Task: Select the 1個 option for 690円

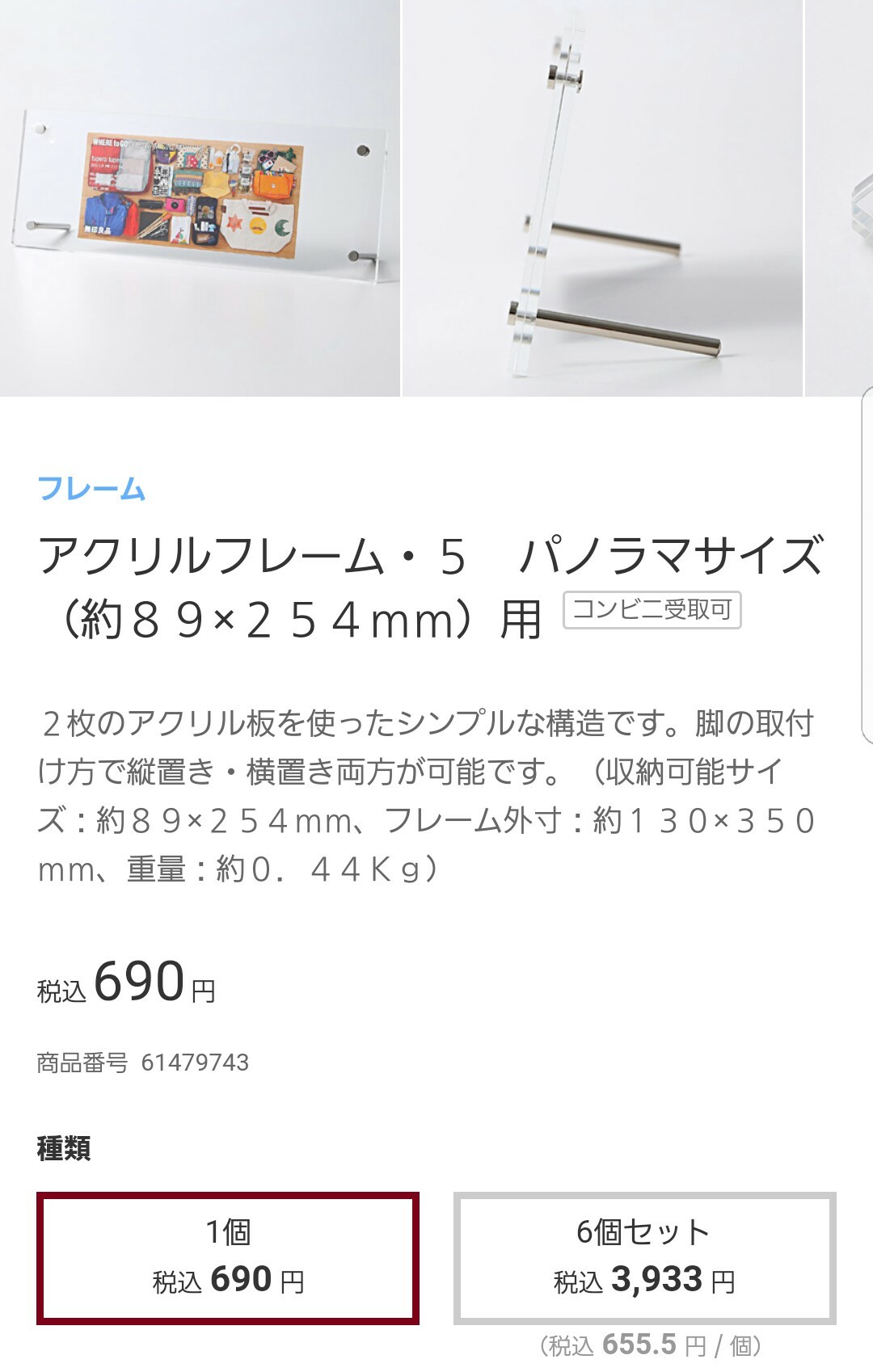Action: [x=228, y=1257]
